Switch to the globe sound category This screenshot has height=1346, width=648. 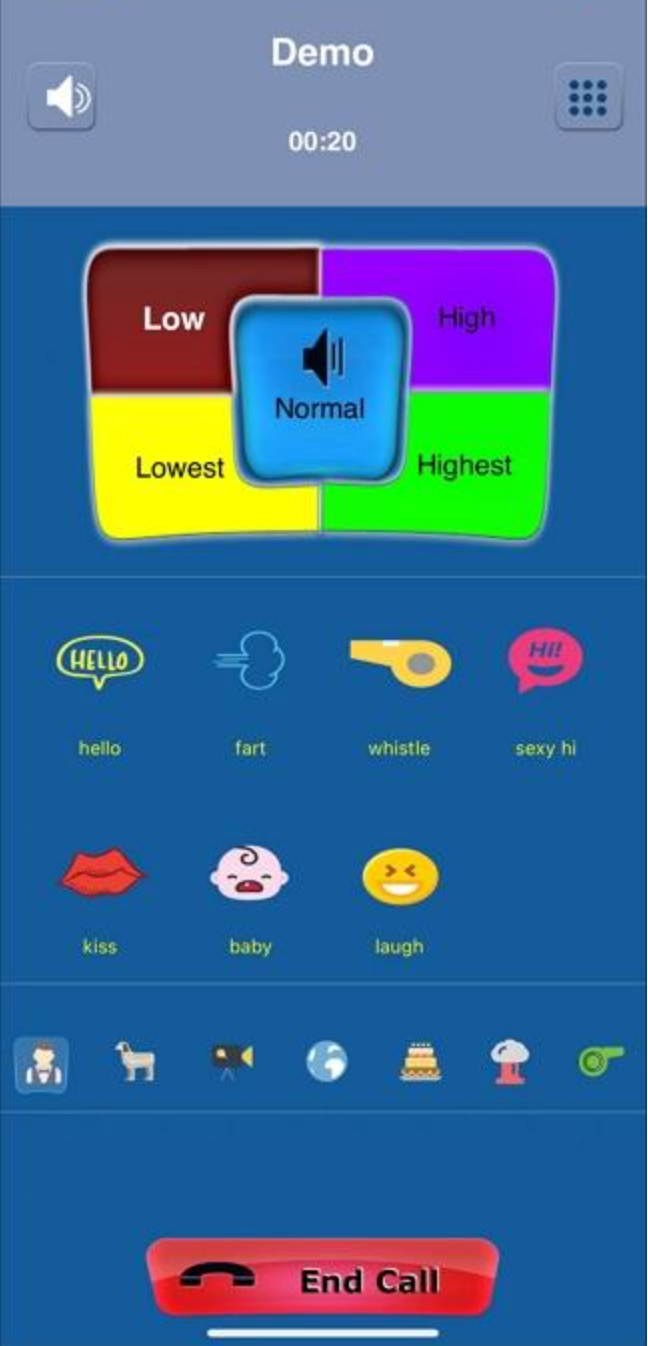327,1062
